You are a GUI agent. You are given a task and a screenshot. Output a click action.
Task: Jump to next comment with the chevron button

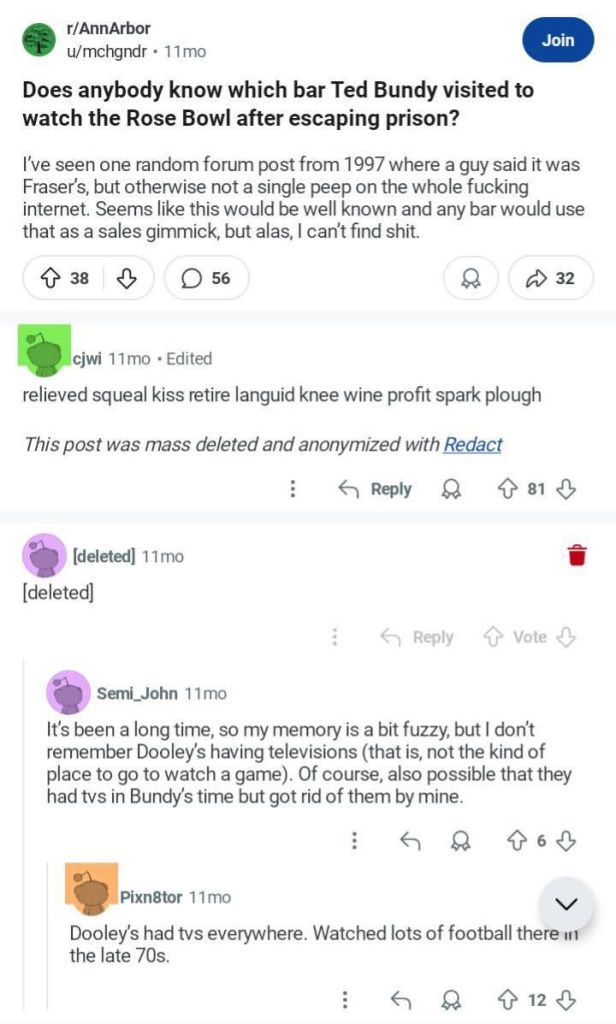click(x=566, y=904)
